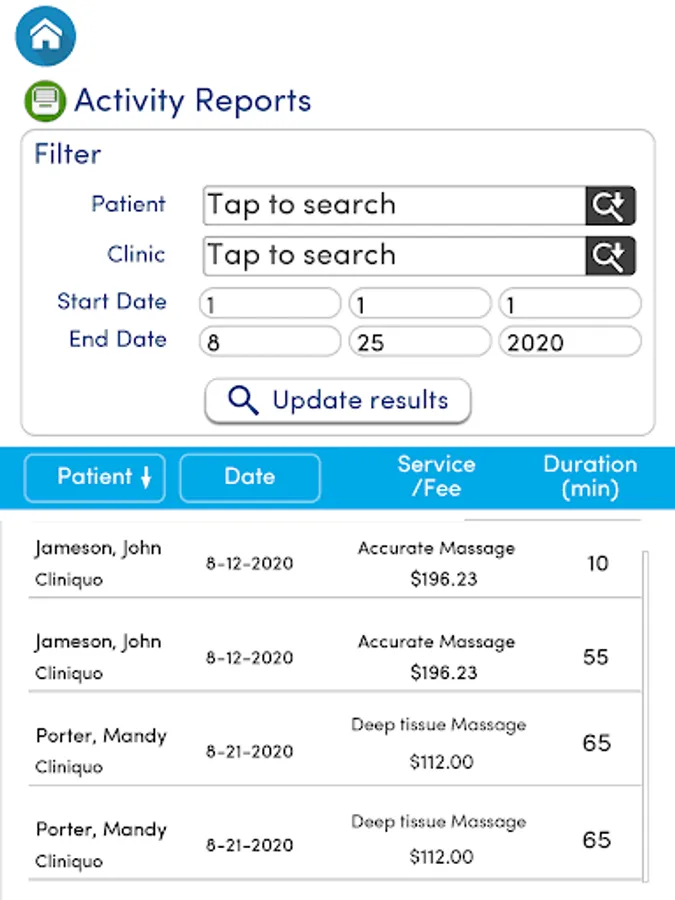Go to home via the house icon
675x900 pixels.
pos(45,36)
